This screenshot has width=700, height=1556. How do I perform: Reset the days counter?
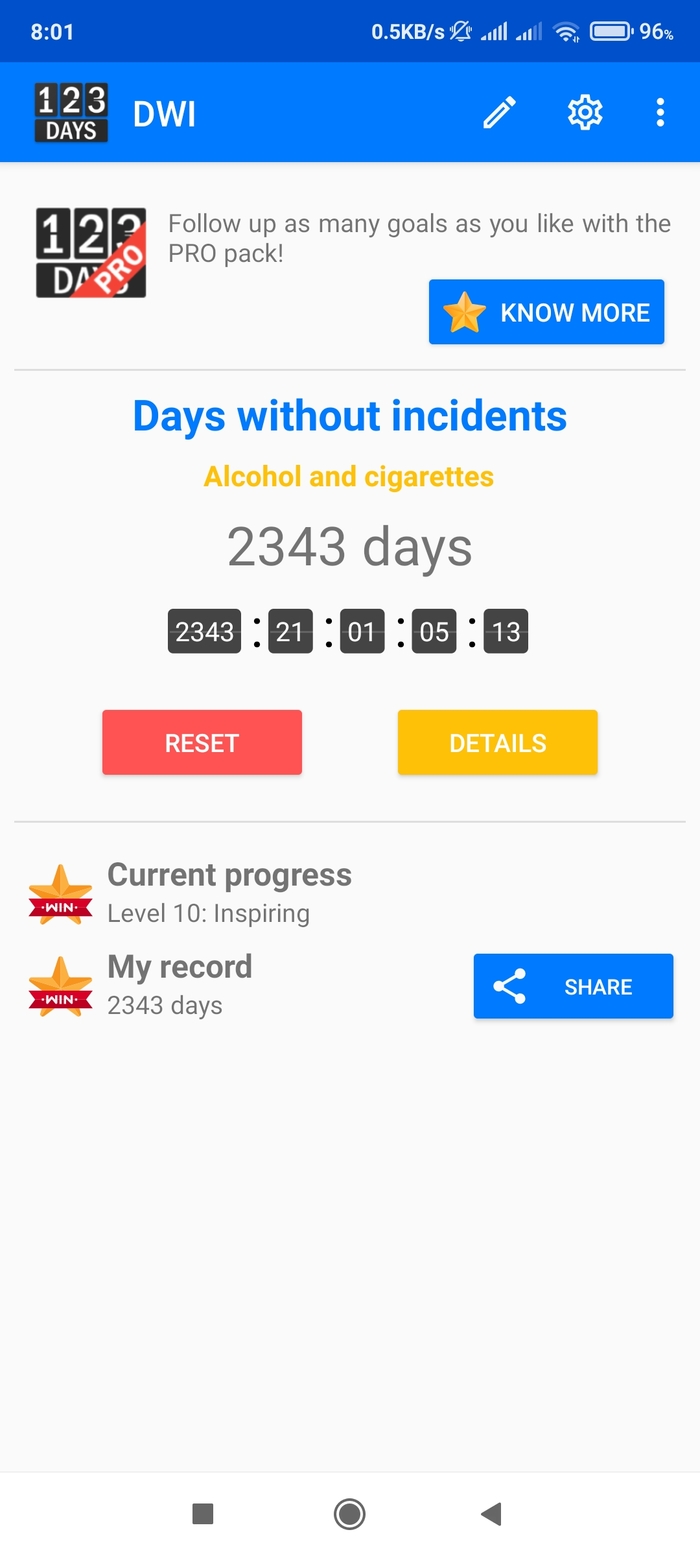[x=202, y=743]
